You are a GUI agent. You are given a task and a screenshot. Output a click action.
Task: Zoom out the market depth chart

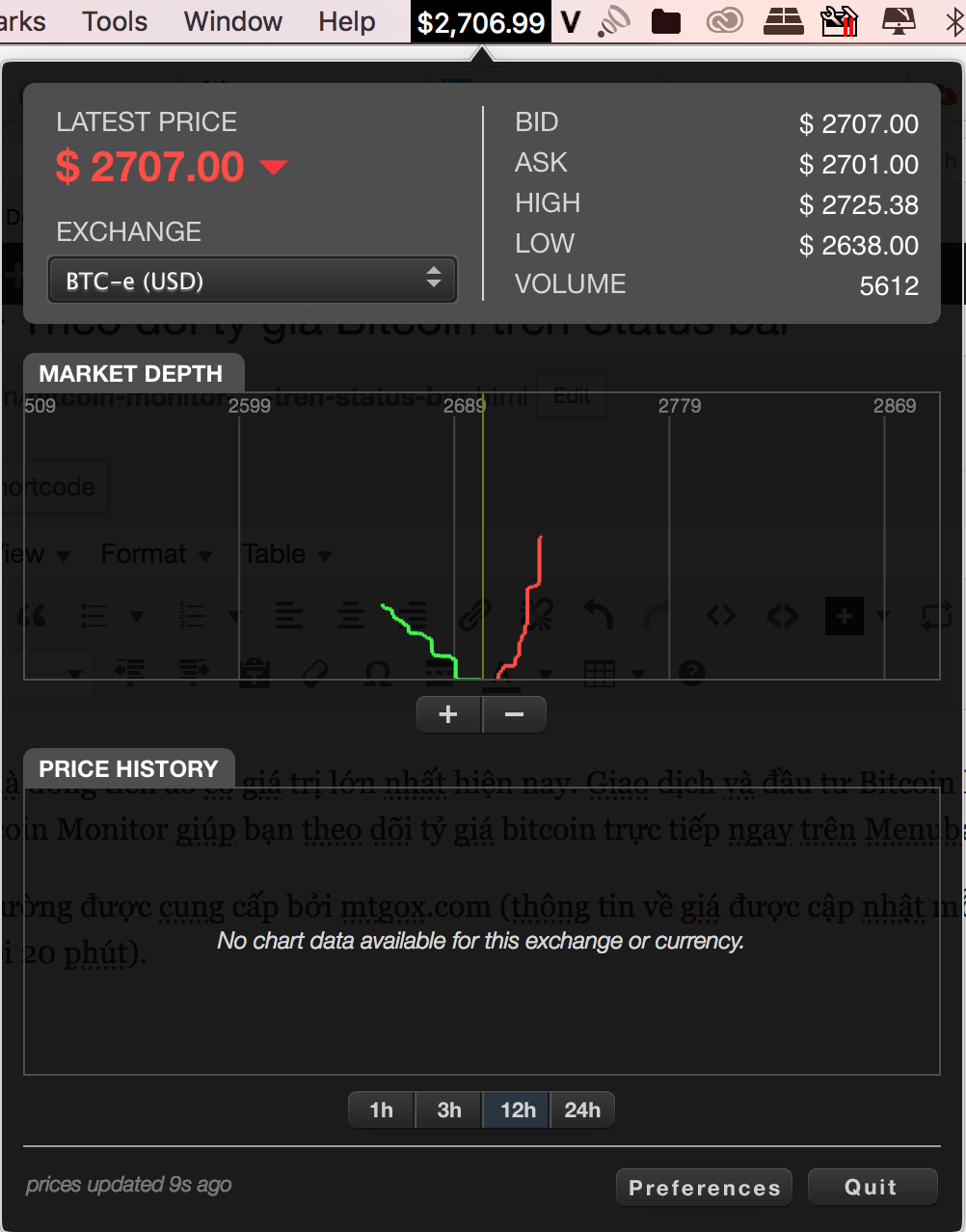tap(514, 713)
